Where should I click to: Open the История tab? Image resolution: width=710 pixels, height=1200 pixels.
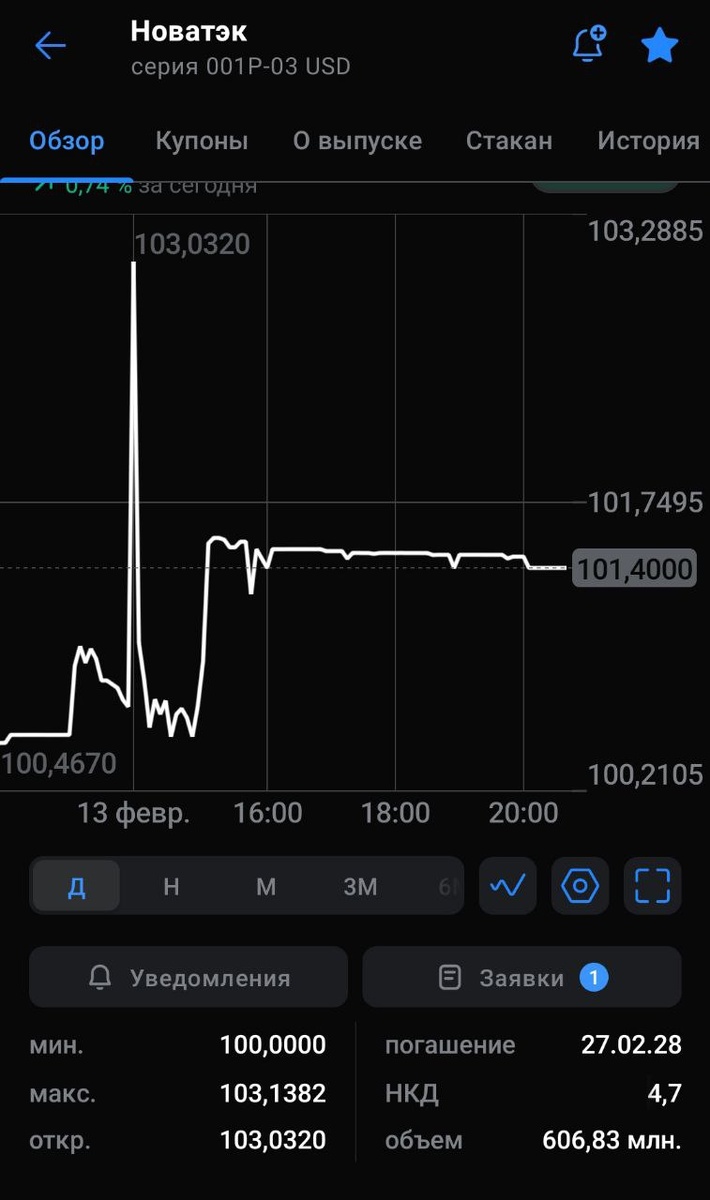(x=648, y=141)
